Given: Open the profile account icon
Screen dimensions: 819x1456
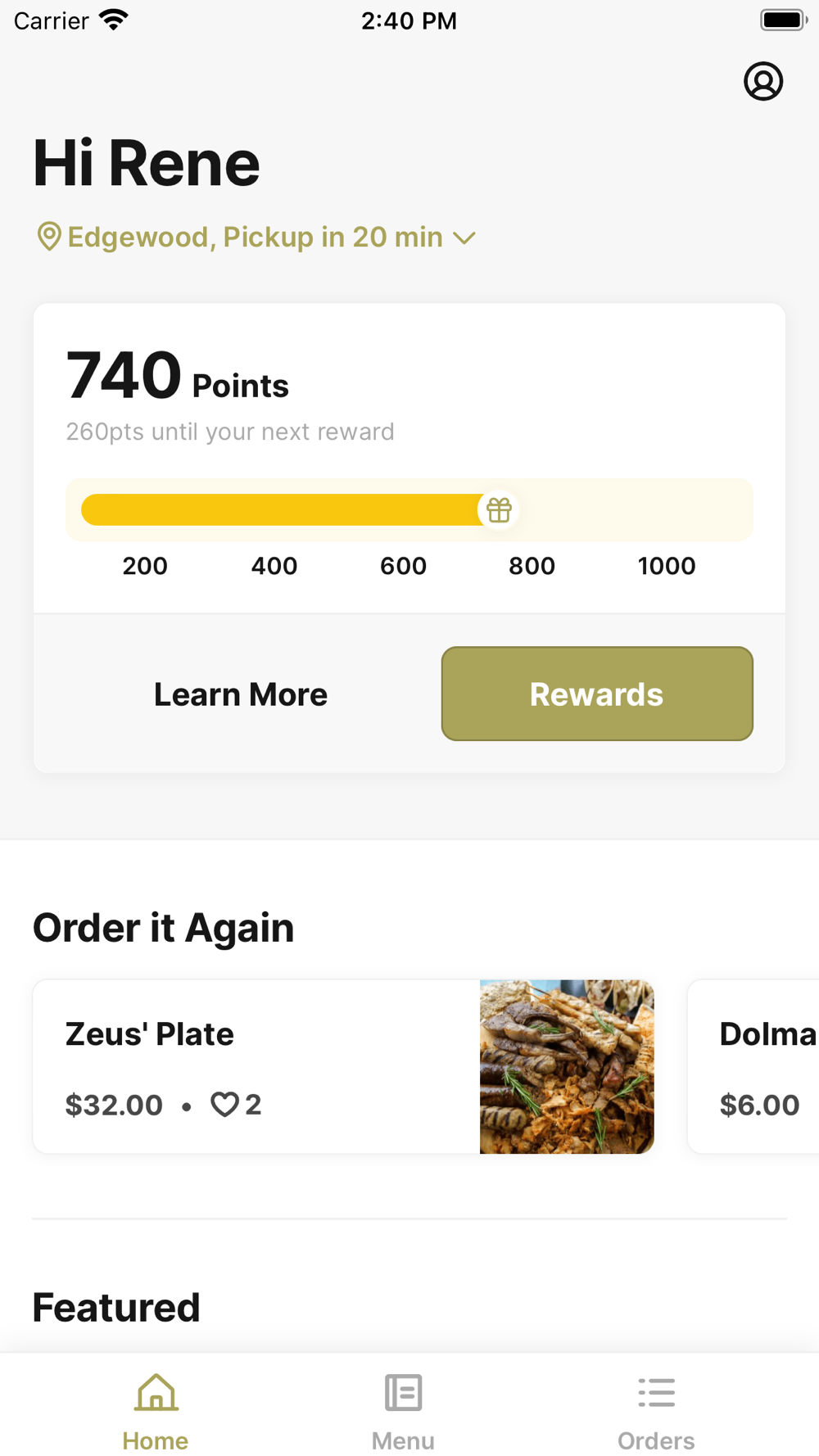Looking at the screenshot, I should click(x=763, y=81).
